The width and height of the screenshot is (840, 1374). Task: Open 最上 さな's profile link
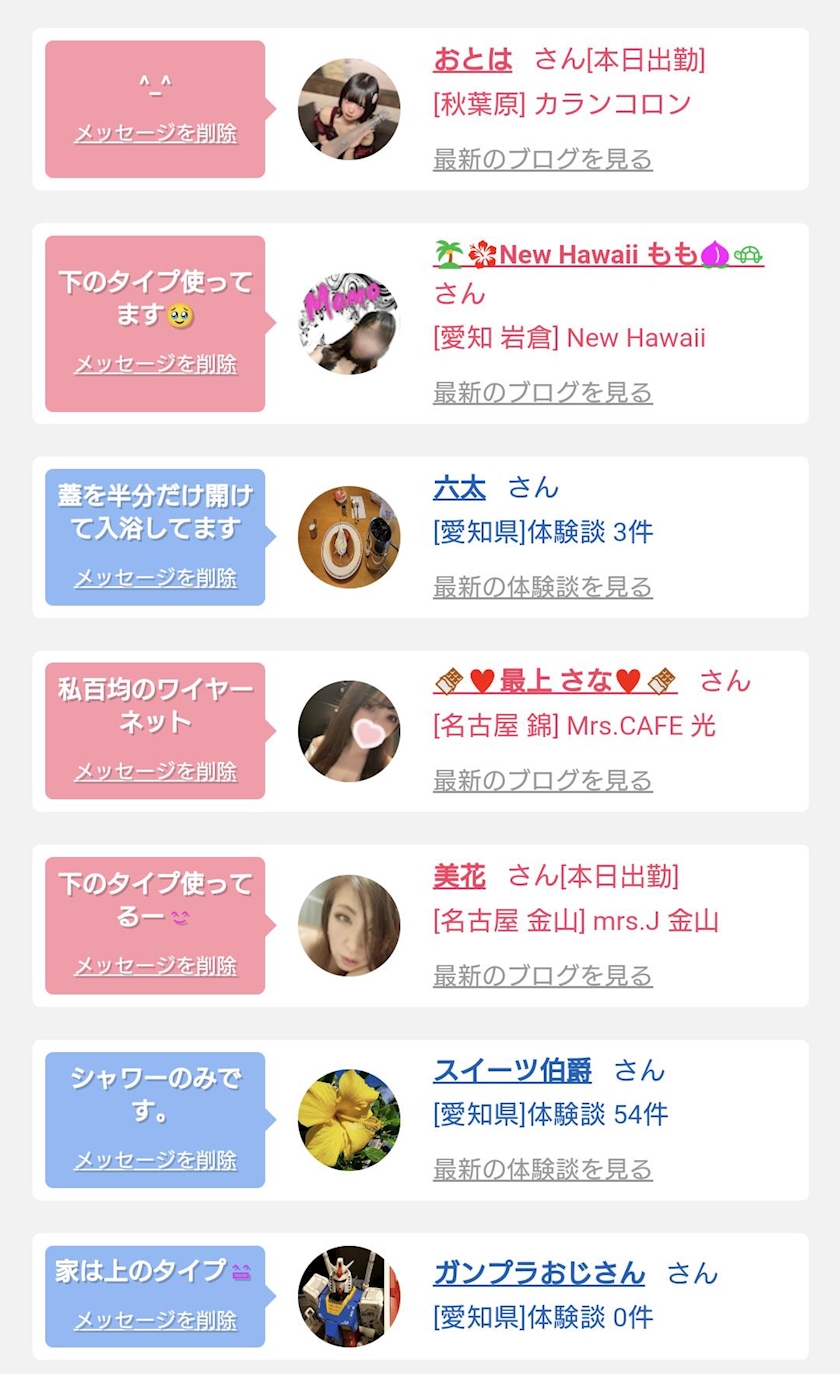(555, 682)
